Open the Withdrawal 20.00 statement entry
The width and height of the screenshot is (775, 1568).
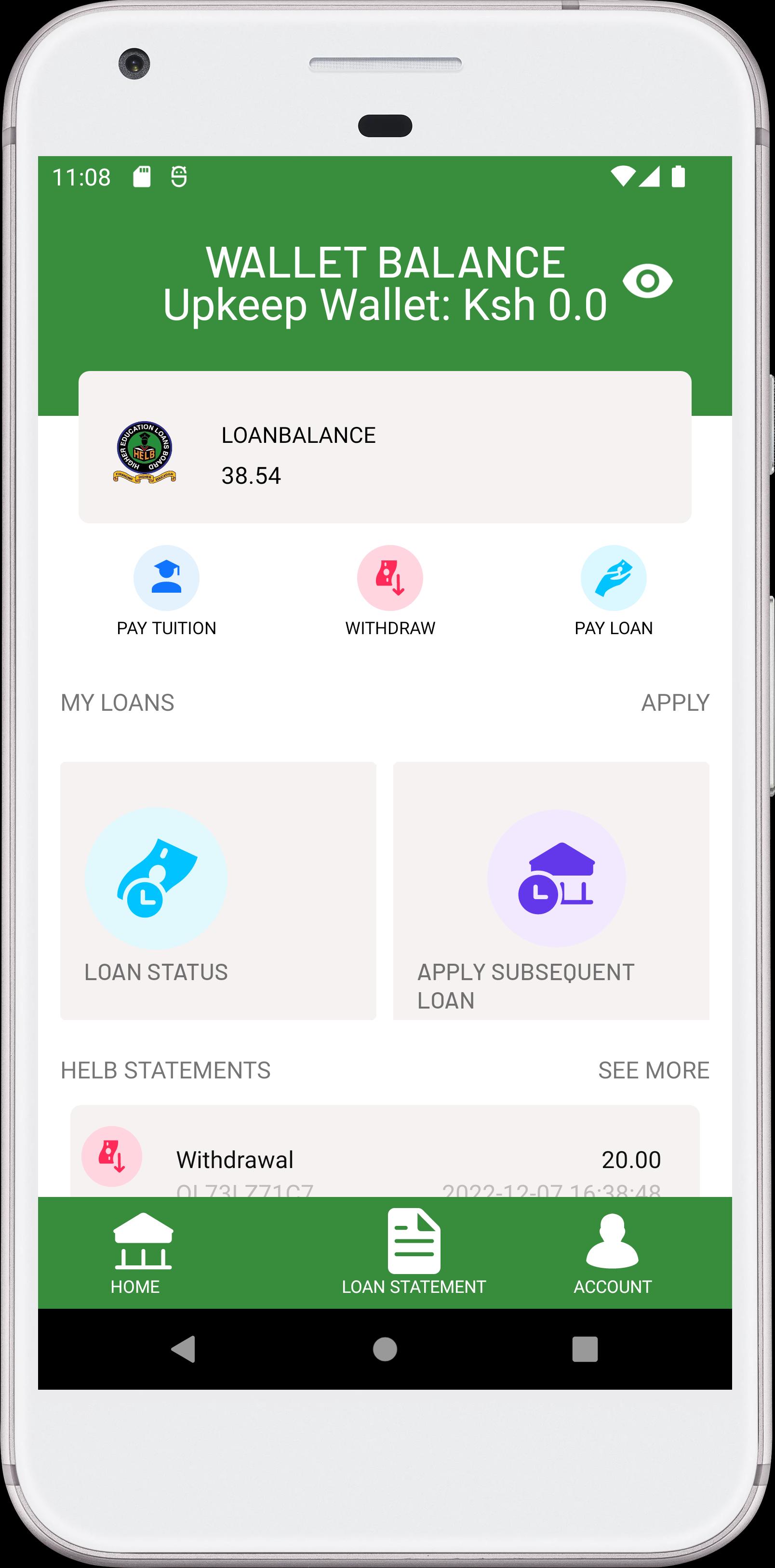click(x=385, y=1151)
